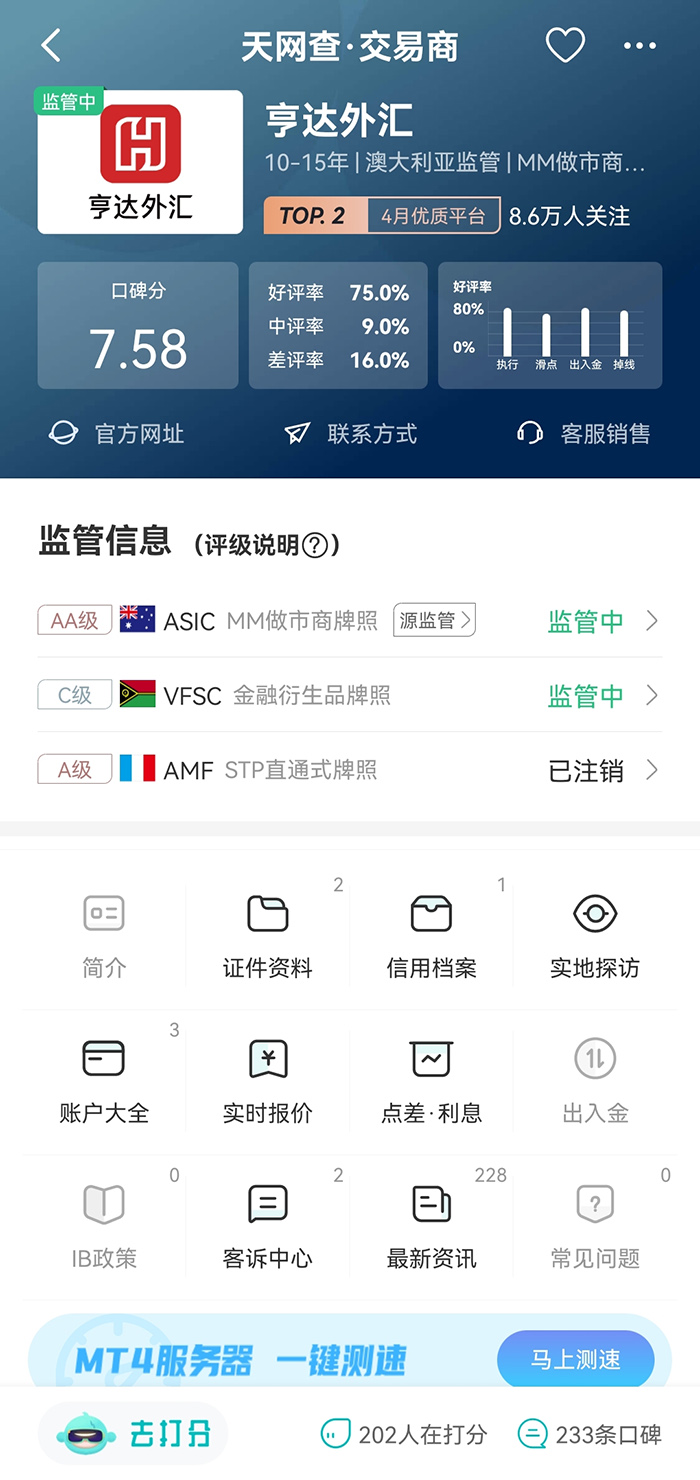
Task: View 实时报价
Action: point(268,1080)
